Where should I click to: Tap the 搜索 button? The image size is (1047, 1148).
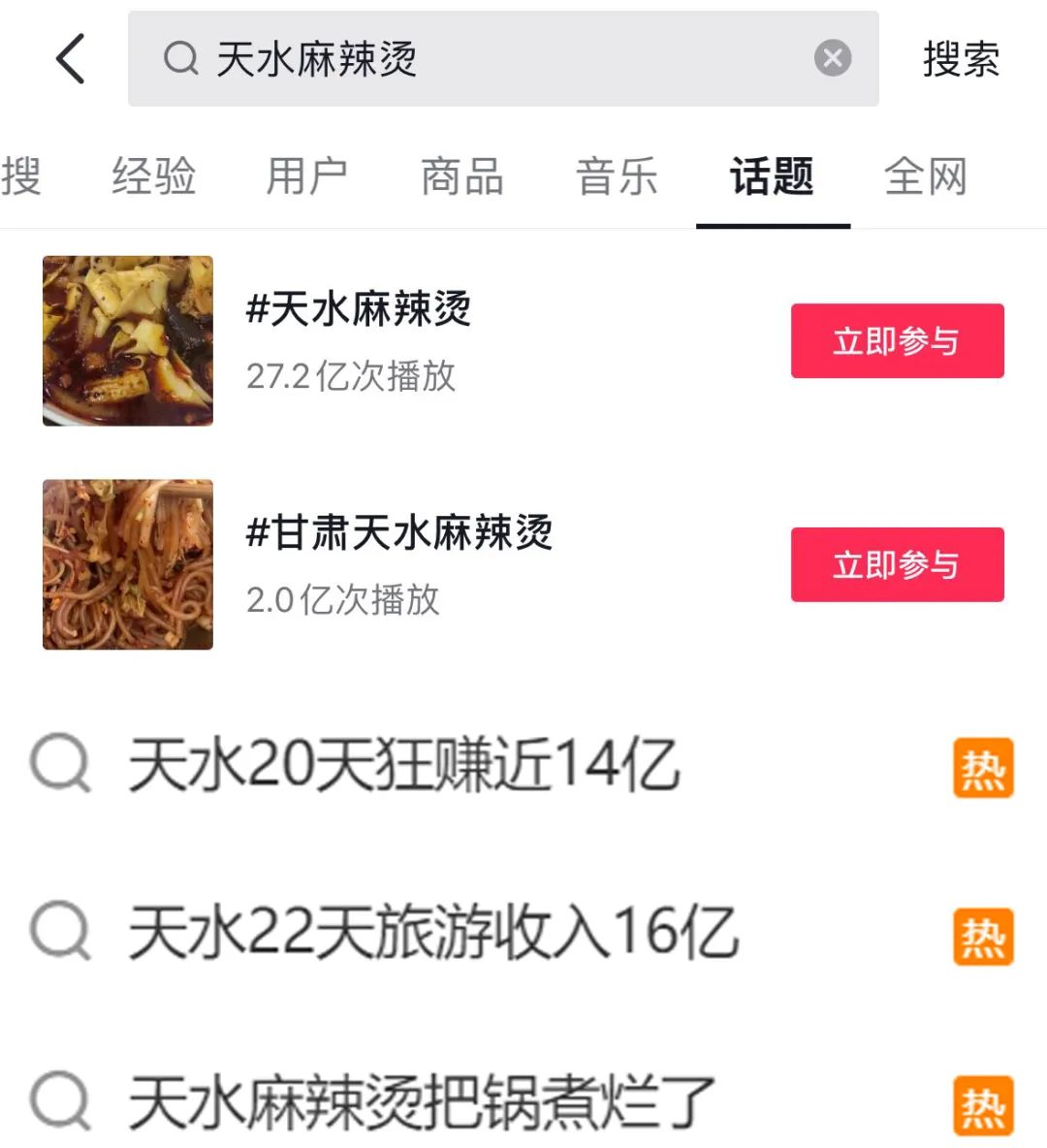pos(960,59)
